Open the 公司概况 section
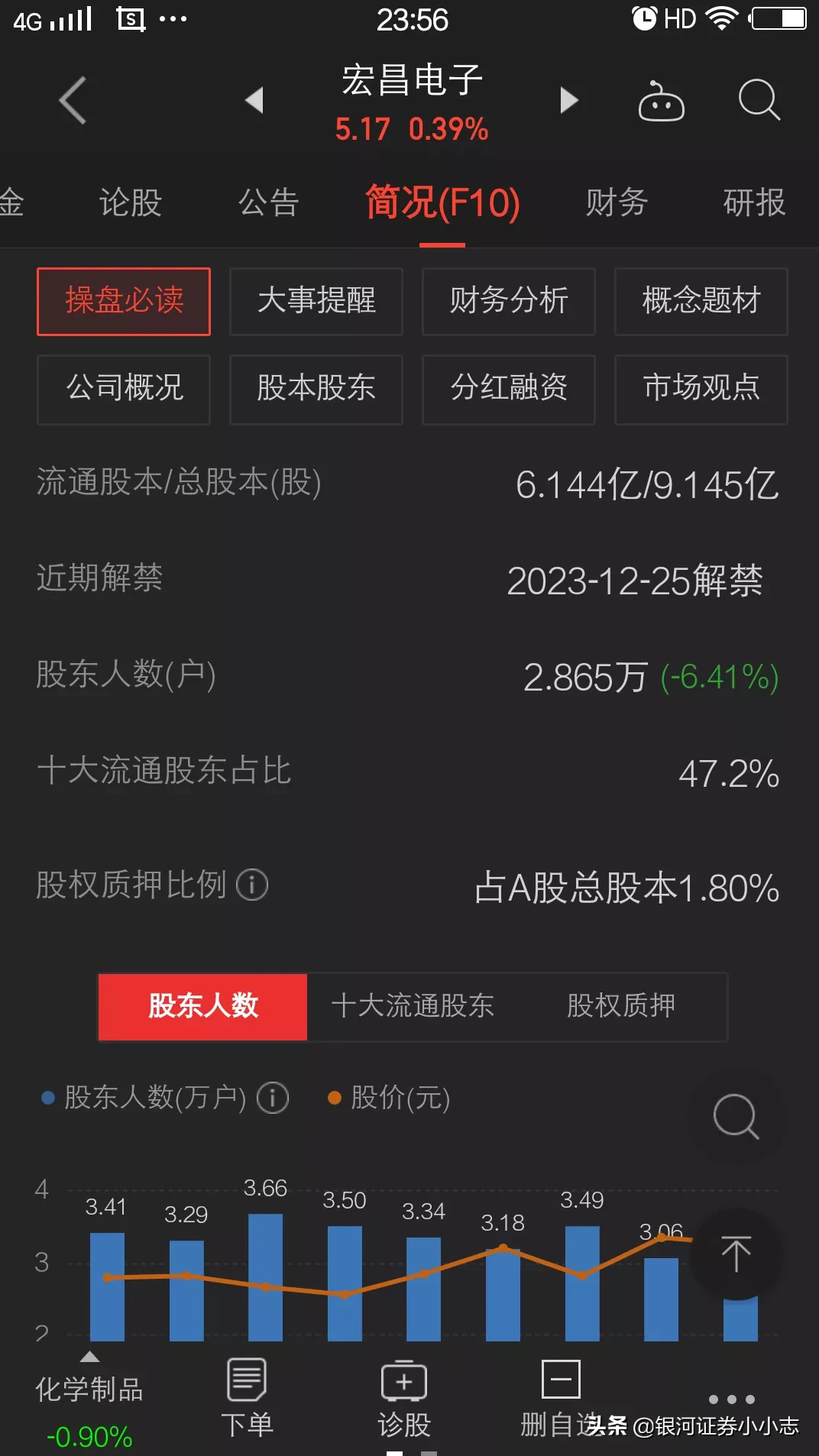Viewport: 819px width, 1456px height. point(124,388)
